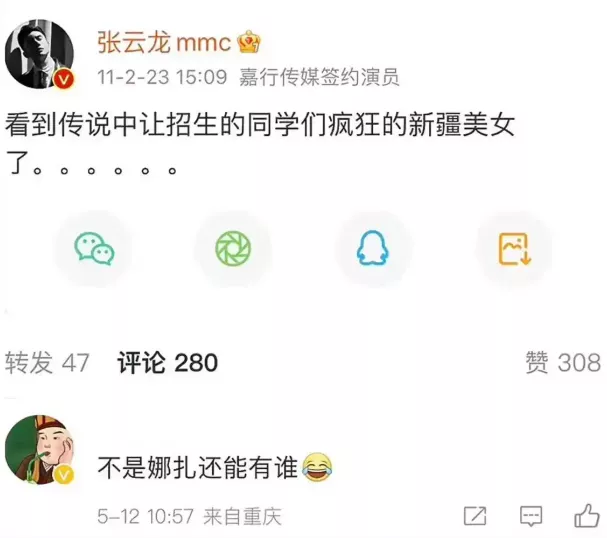Viewport: 607px width, 538px height.
Task: Share the post to QQ
Action: coord(371,248)
